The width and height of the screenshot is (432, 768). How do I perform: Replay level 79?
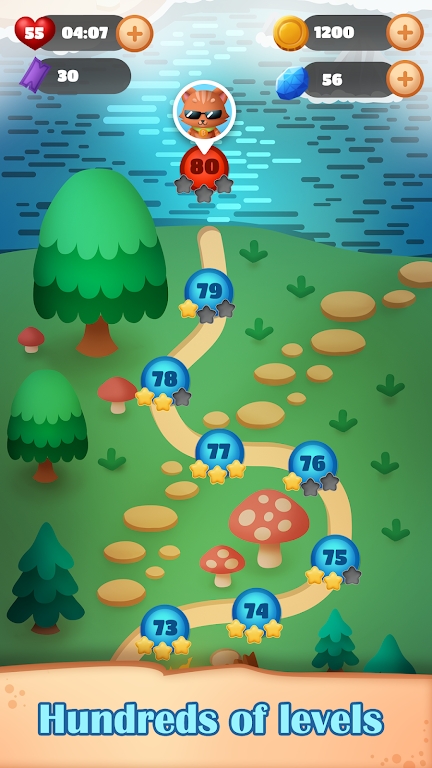click(x=209, y=293)
